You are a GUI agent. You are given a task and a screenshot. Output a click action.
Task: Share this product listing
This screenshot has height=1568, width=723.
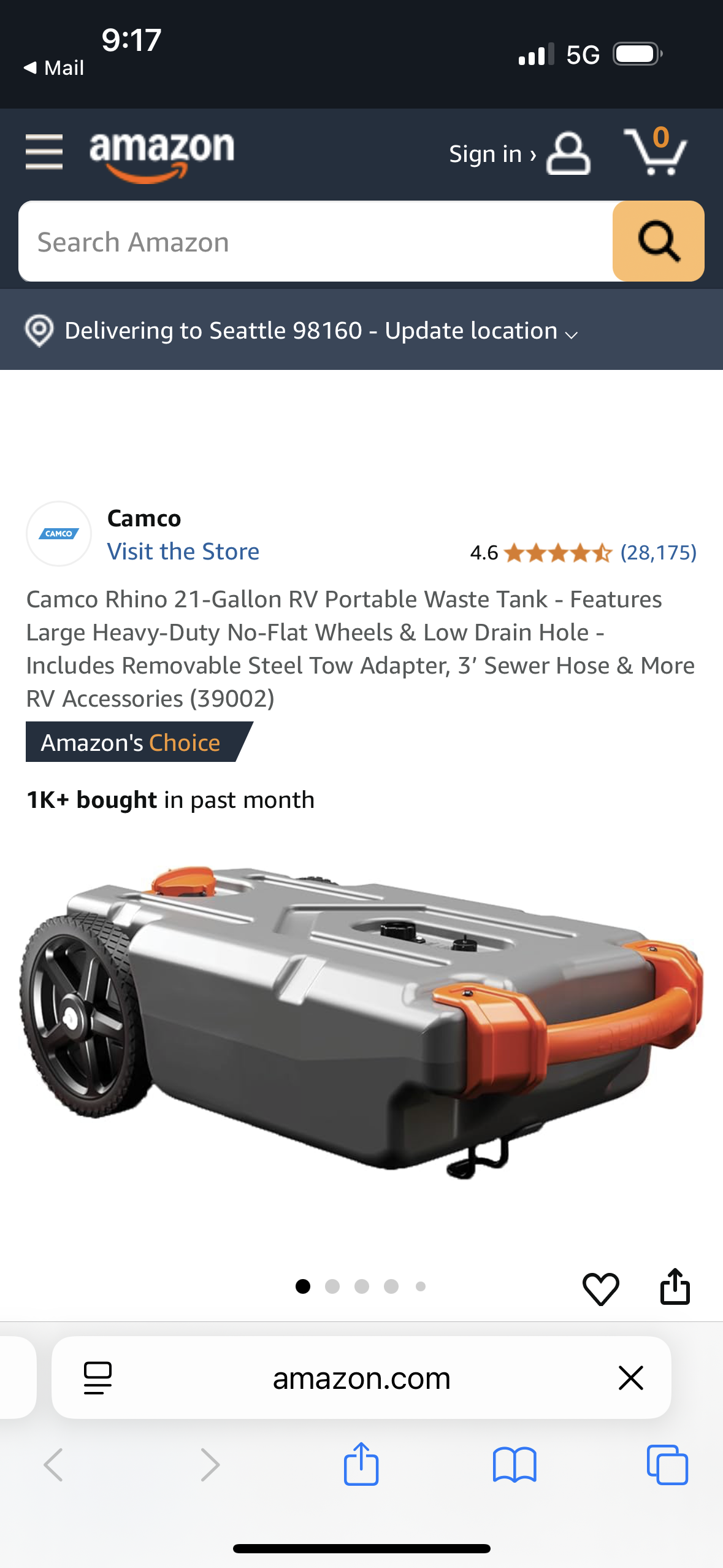[x=675, y=1286]
